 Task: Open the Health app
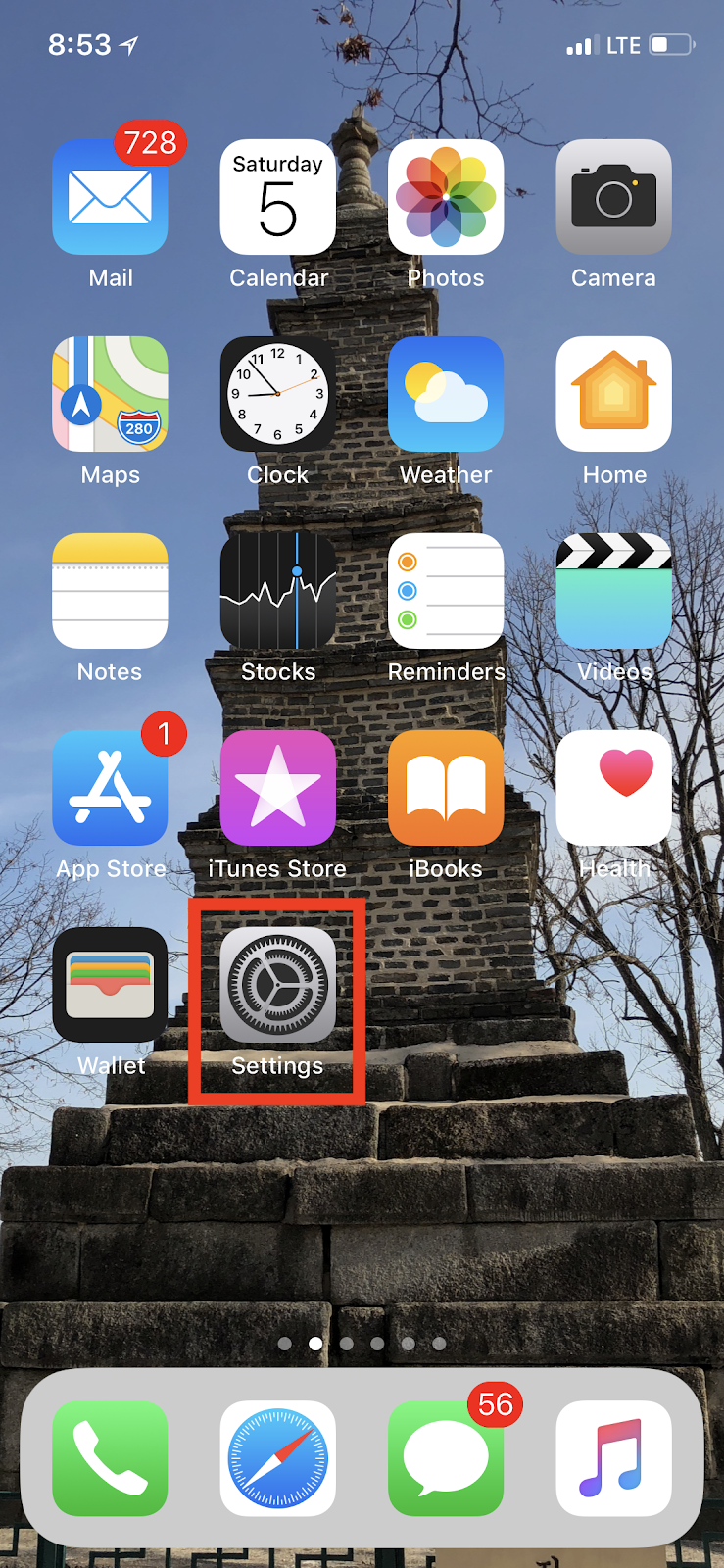tap(613, 788)
